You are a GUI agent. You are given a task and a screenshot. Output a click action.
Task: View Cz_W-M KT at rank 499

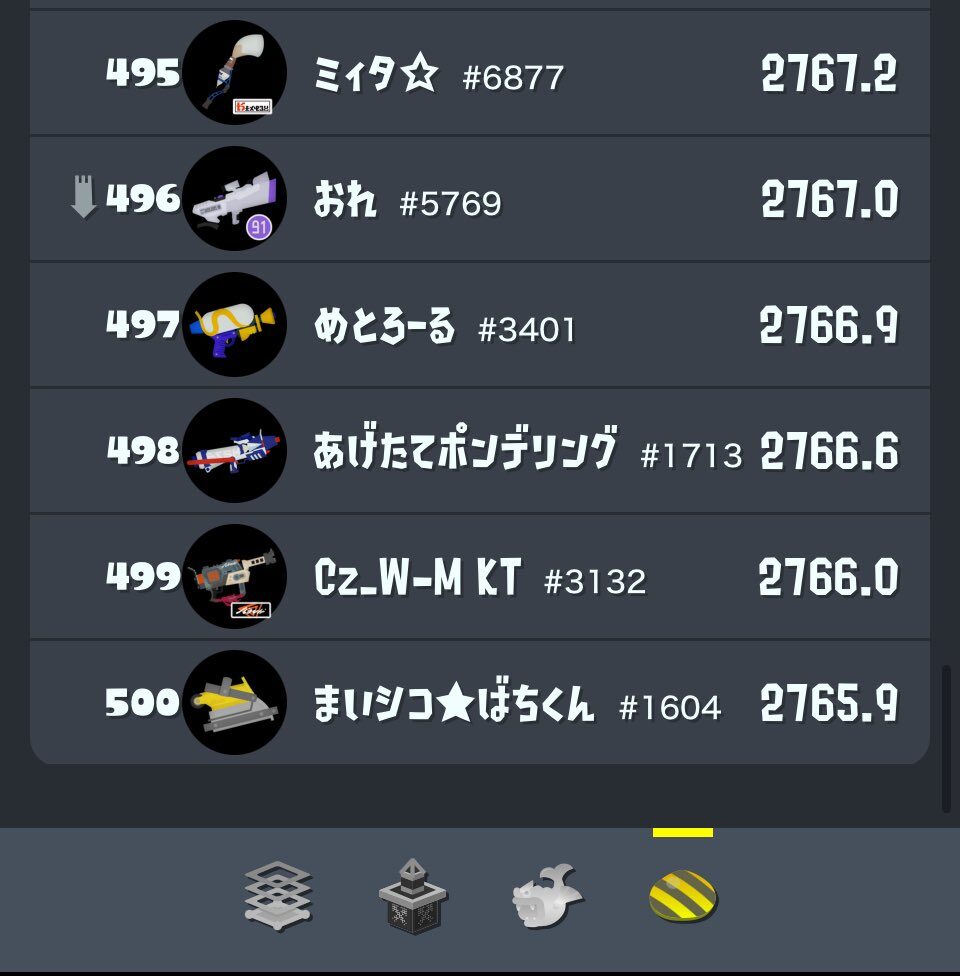[480, 578]
